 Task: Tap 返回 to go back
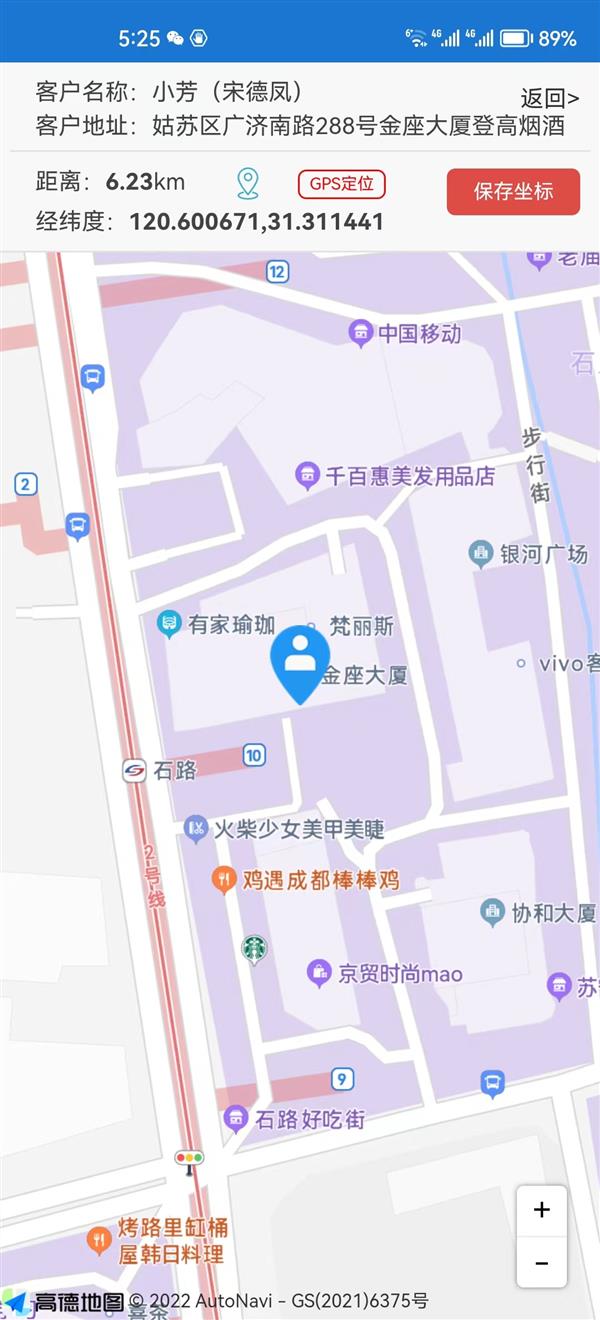(x=549, y=98)
